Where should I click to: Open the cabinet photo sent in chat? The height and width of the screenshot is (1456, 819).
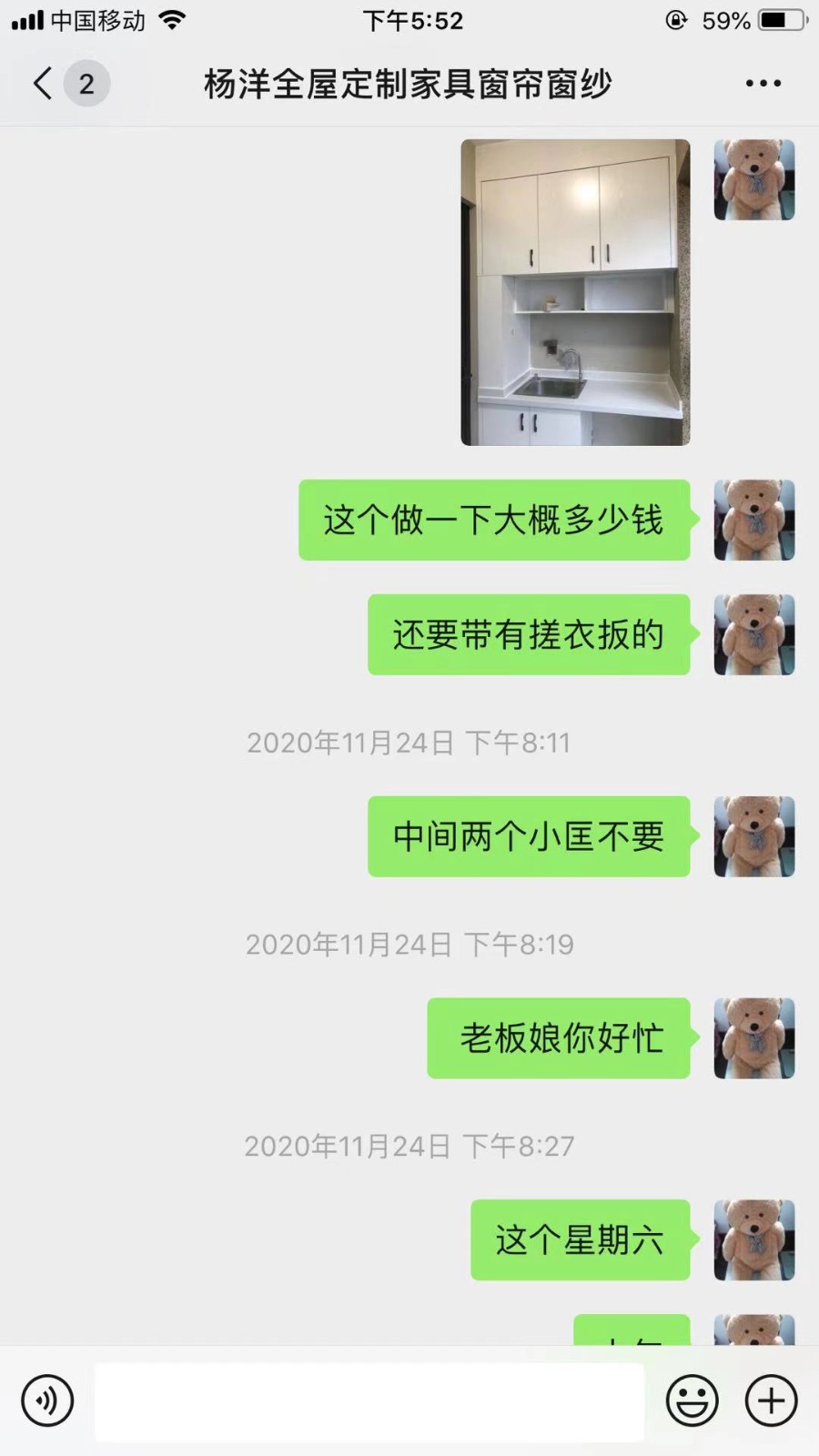pos(575,292)
